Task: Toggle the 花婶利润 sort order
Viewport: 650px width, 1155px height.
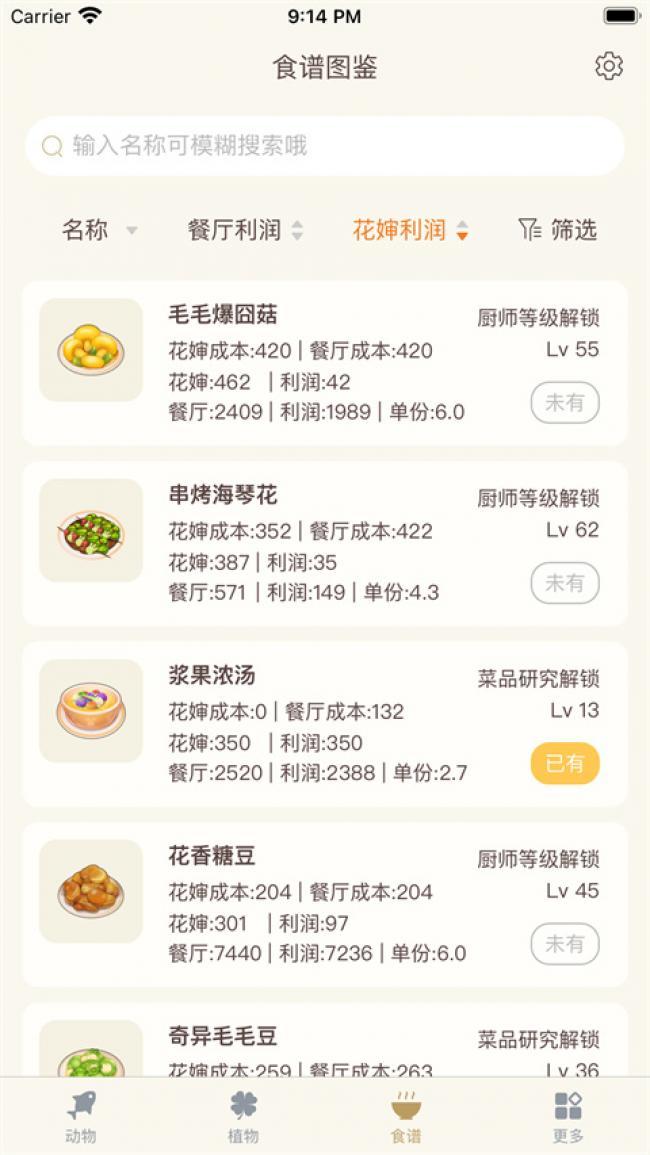Action: point(410,230)
